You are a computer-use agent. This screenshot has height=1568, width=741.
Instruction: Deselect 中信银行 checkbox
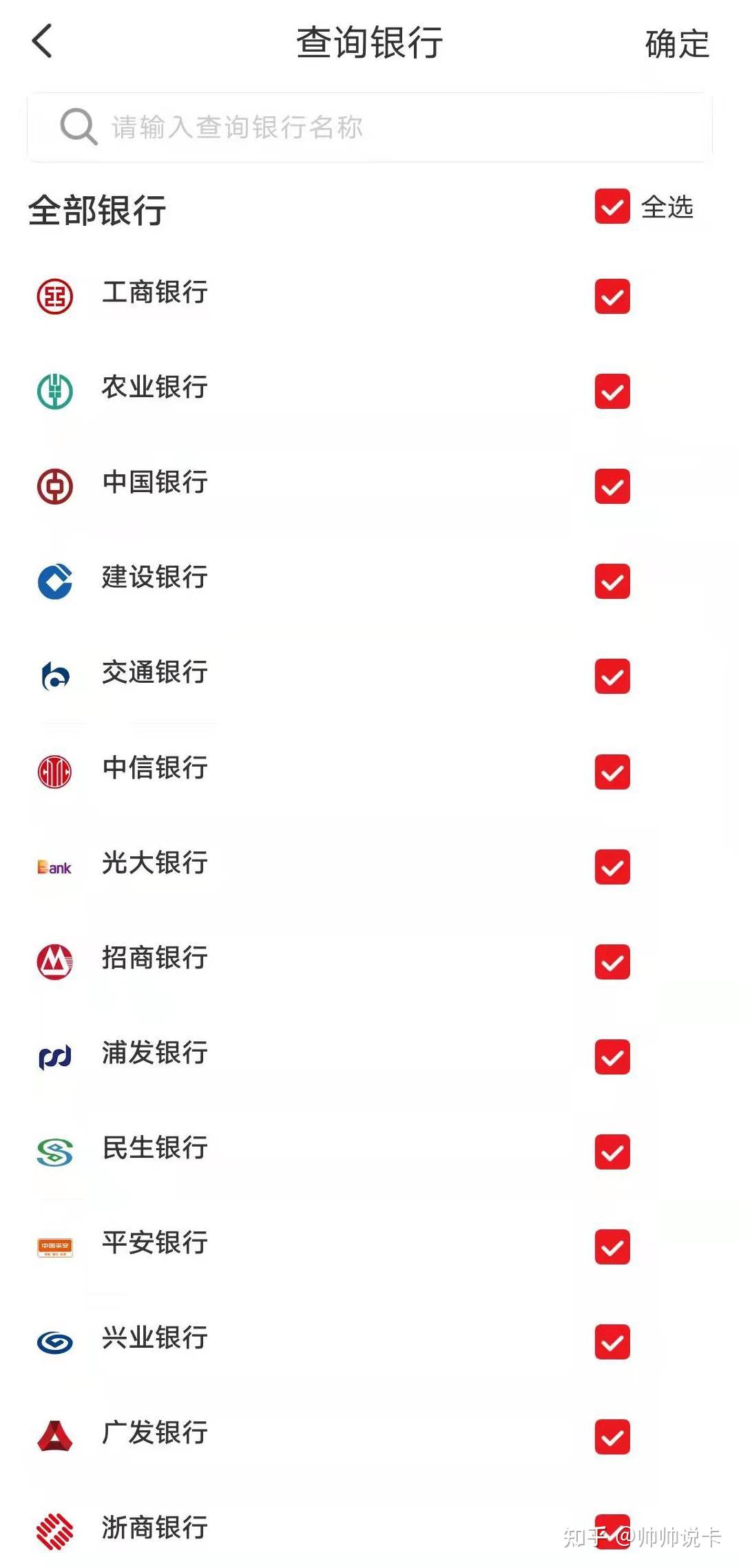(x=612, y=772)
